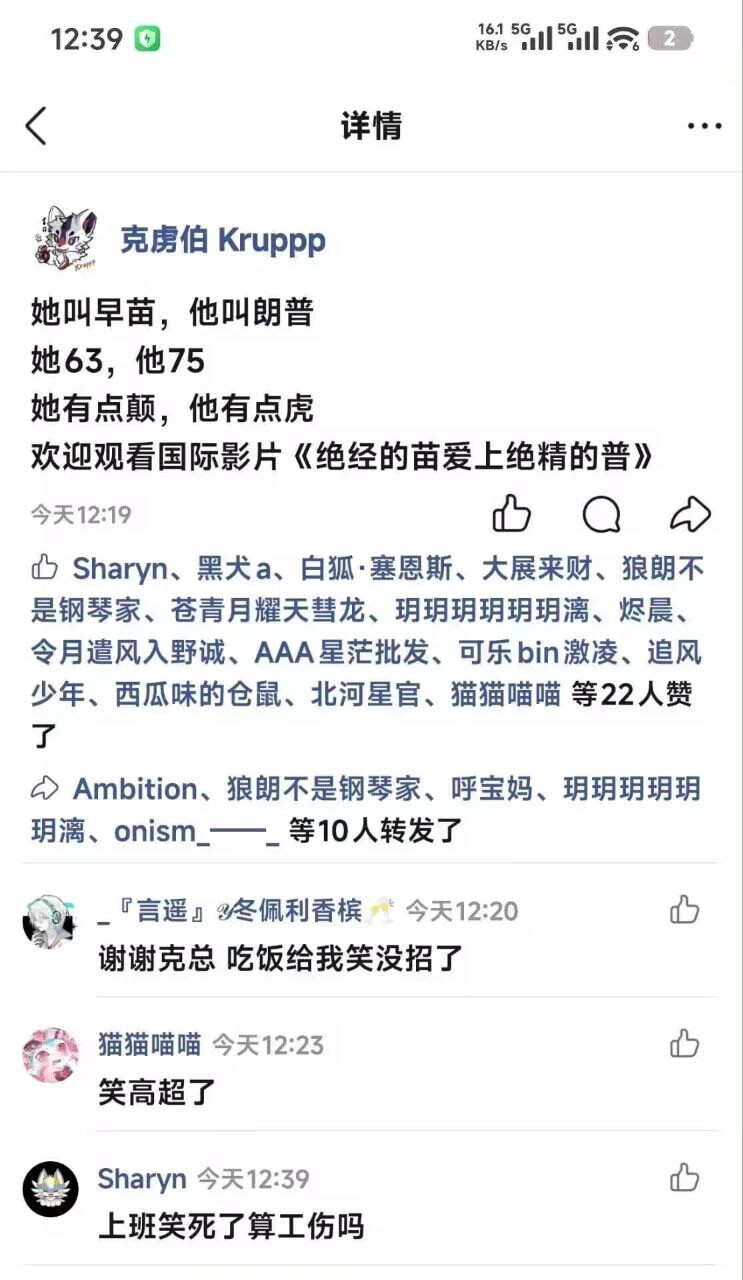Viewport: 743px width, 1280px height.
Task: Comment on the post via bubble icon
Action: tap(601, 515)
